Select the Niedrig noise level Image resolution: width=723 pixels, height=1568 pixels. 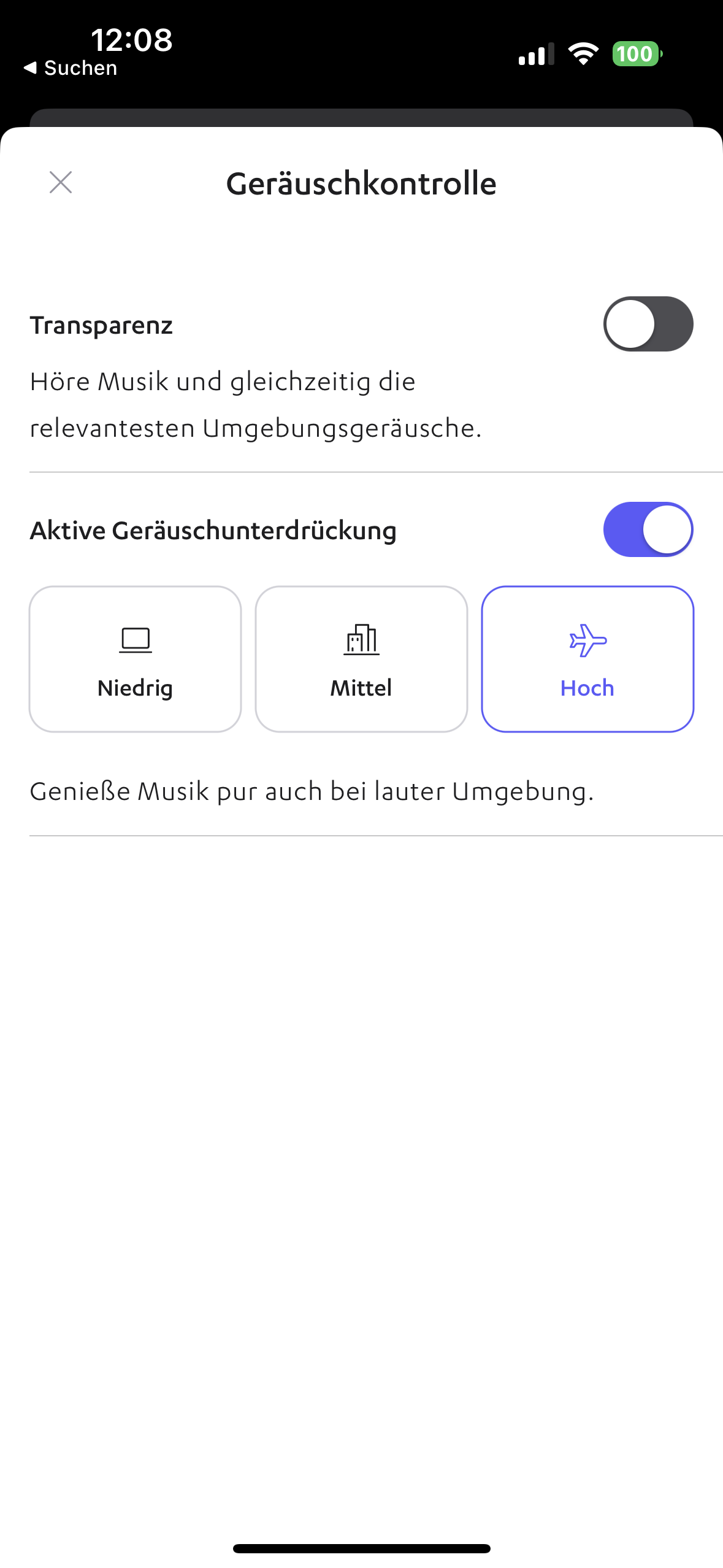pos(135,659)
